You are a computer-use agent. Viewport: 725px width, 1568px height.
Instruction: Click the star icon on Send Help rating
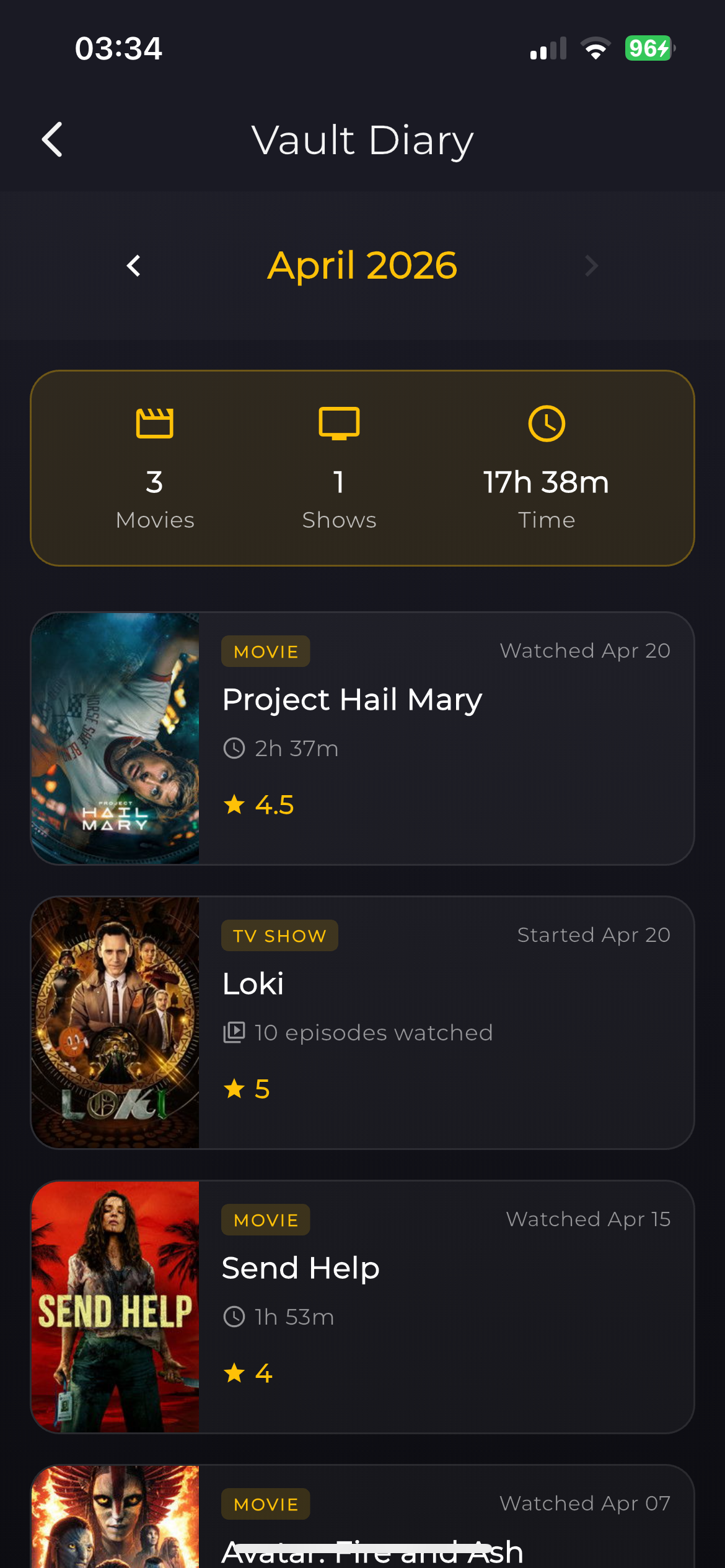pyautogui.click(x=234, y=1373)
